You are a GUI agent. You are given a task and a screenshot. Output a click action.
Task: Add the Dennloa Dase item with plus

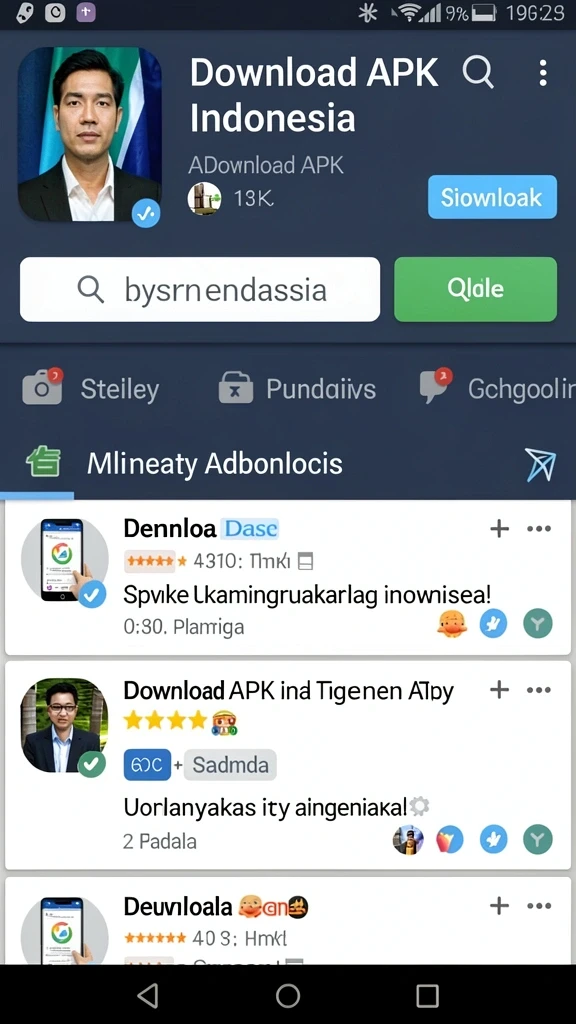[500, 528]
